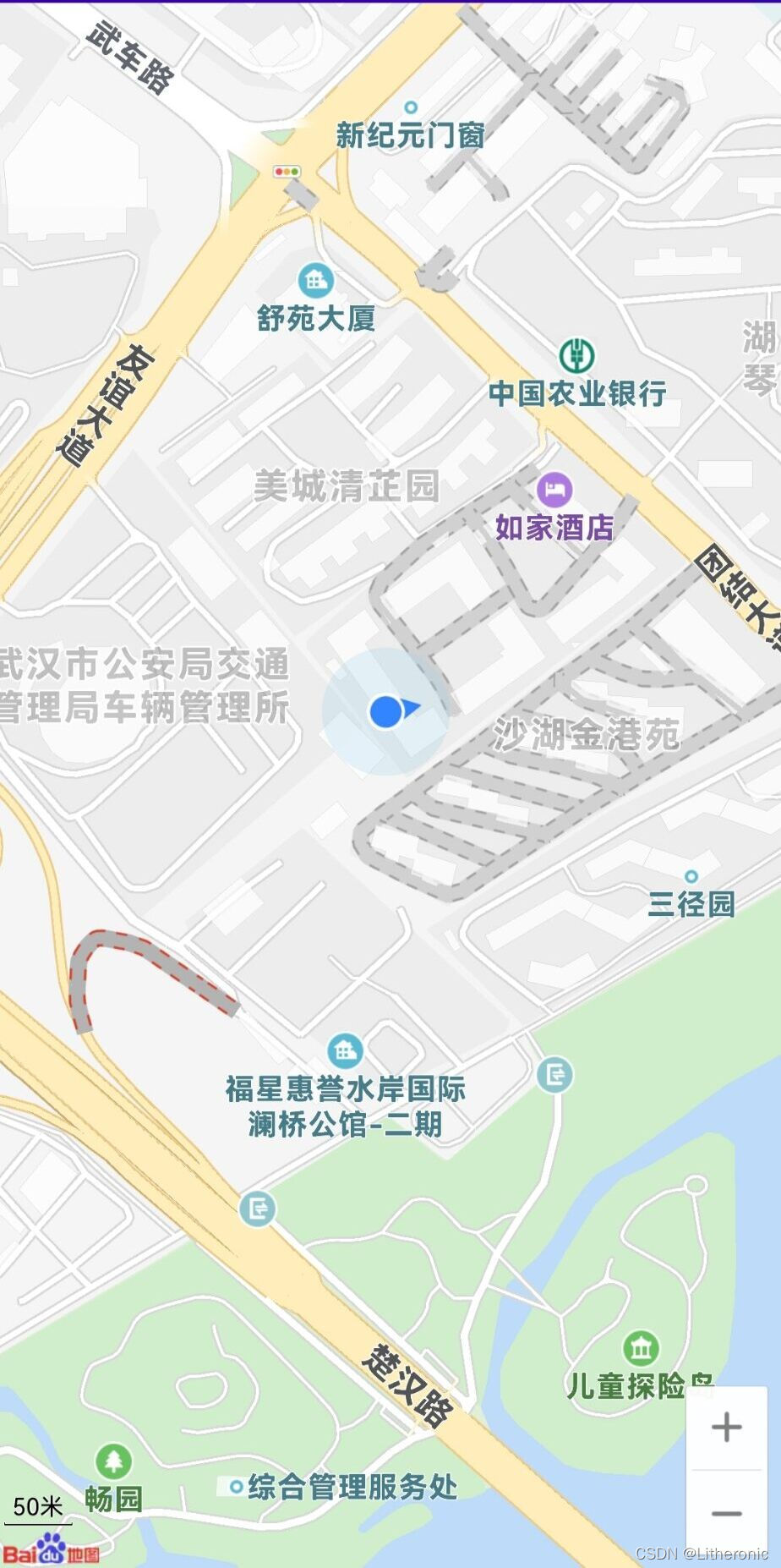Open the 三径园 place marker
Image resolution: width=781 pixels, height=1568 pixels.
(x=691, y=876)
